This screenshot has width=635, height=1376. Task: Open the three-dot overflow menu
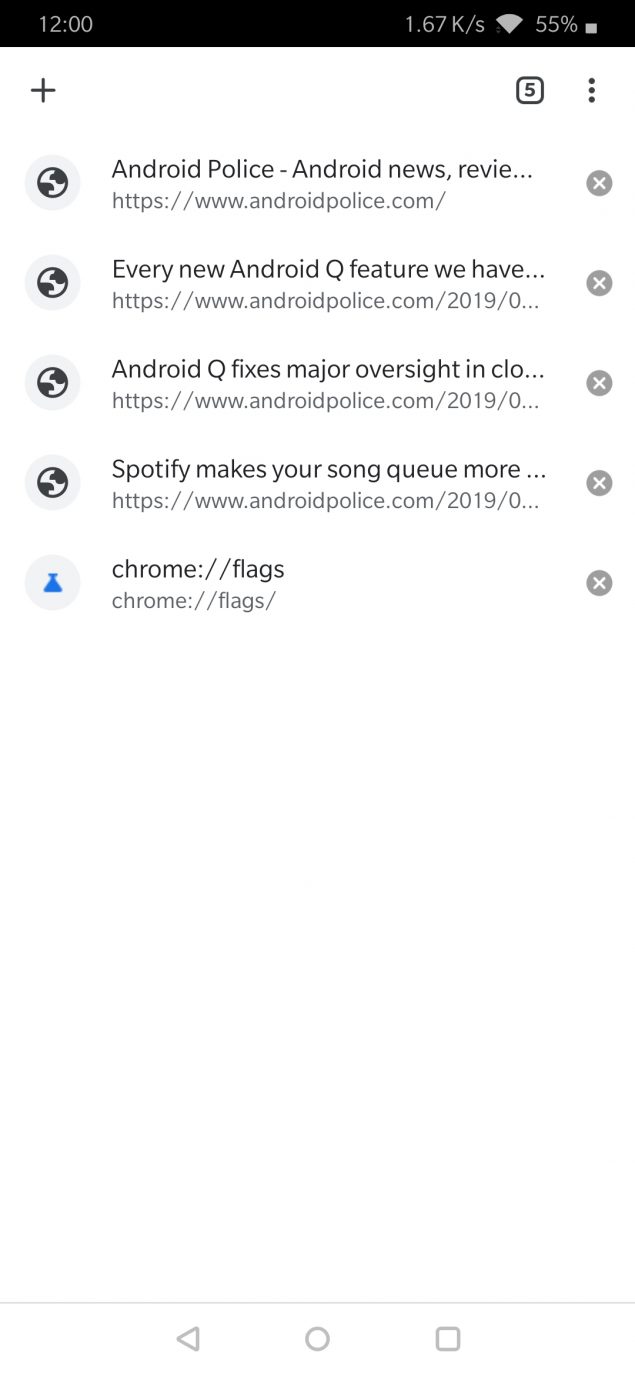pos(591,90)
